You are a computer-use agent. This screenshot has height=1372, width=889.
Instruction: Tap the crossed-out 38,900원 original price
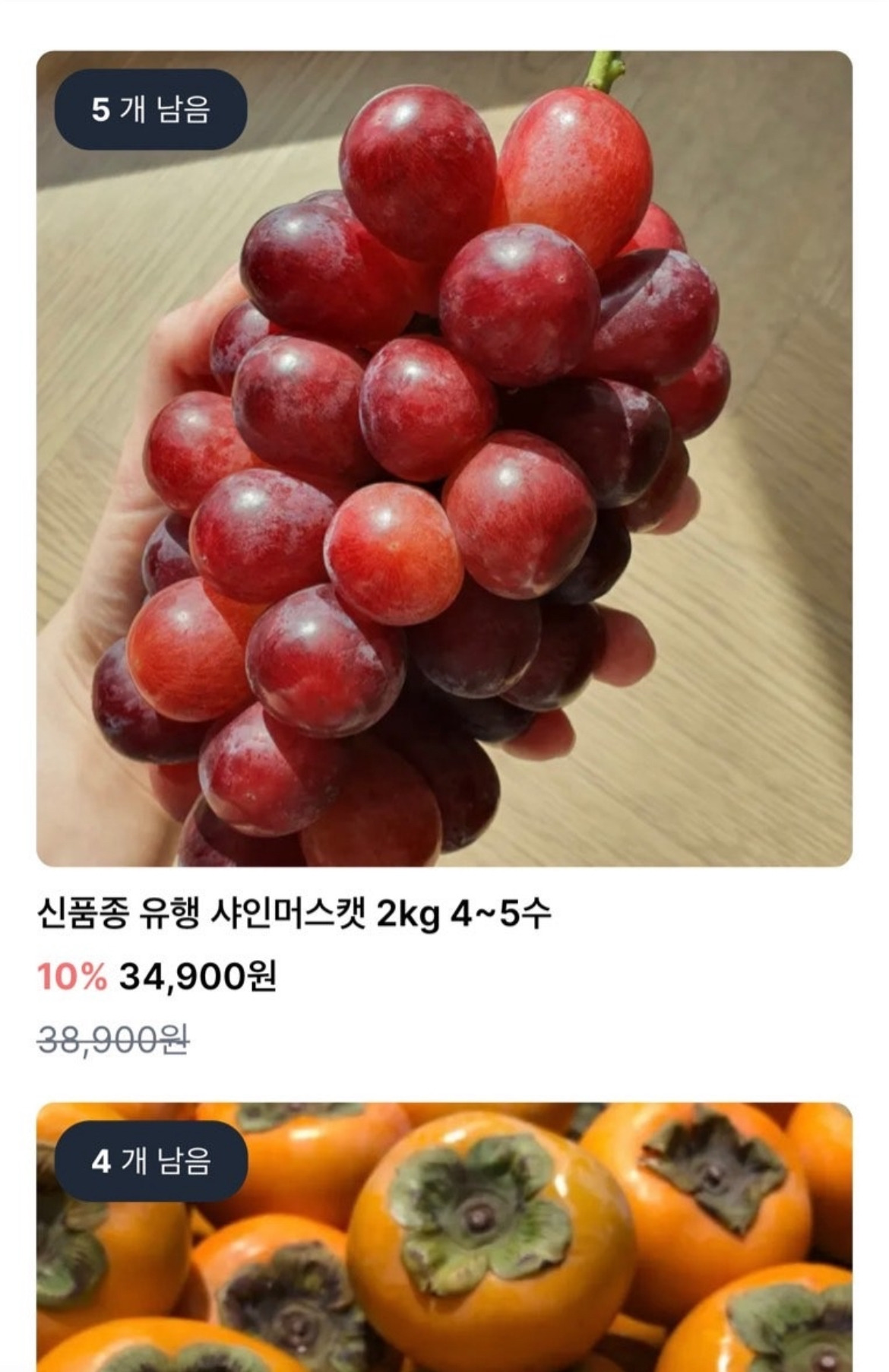click(114, 1042)
